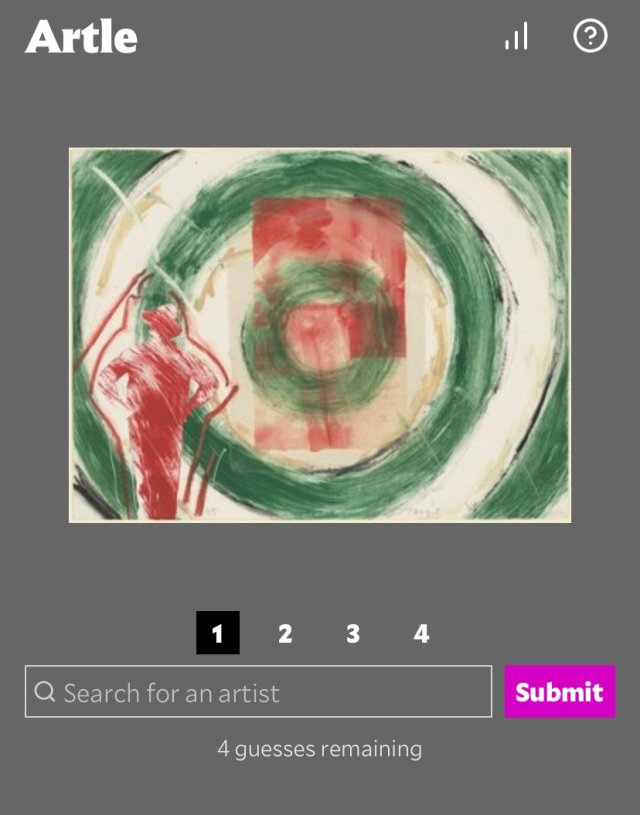Switch to artwork number 3
Viewport: 640px width, 815px height.
click(x=353, y=633)
